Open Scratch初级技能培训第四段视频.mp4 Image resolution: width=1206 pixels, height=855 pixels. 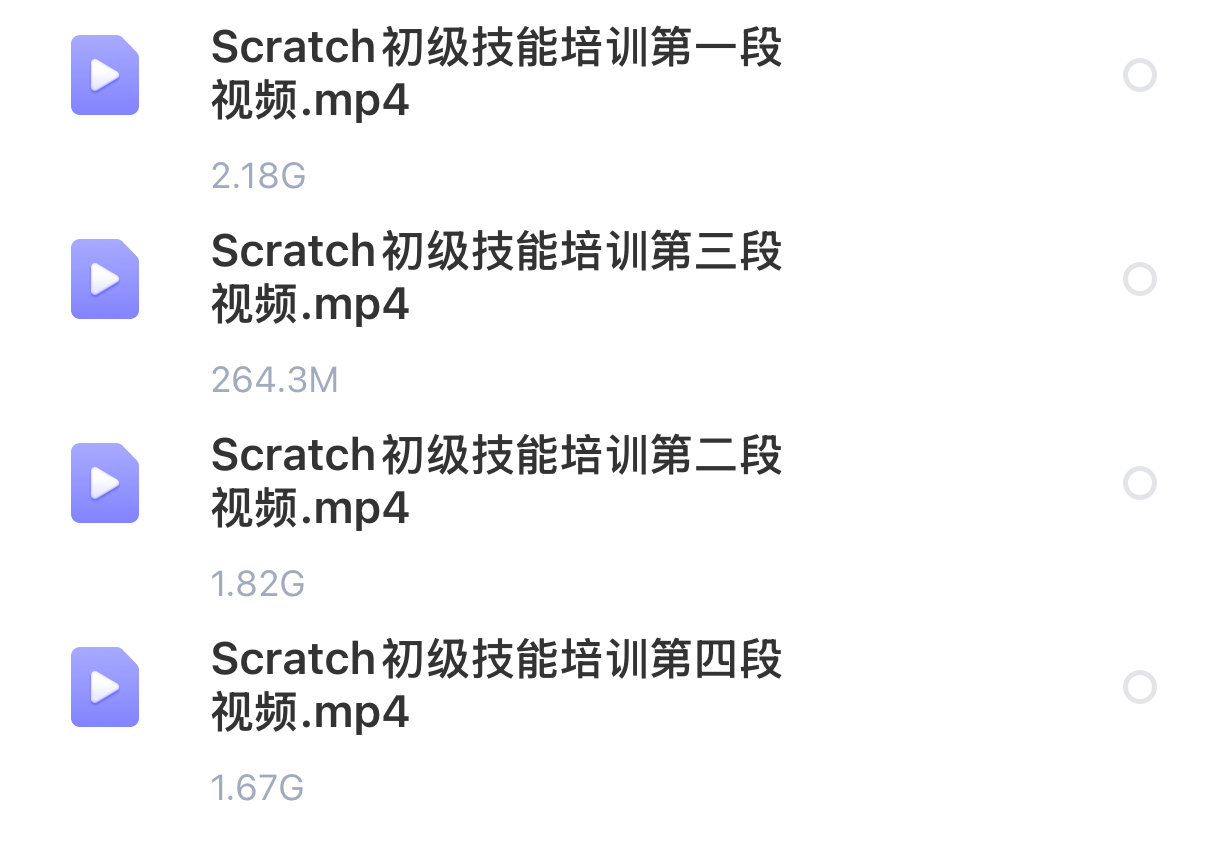(496, 687)
